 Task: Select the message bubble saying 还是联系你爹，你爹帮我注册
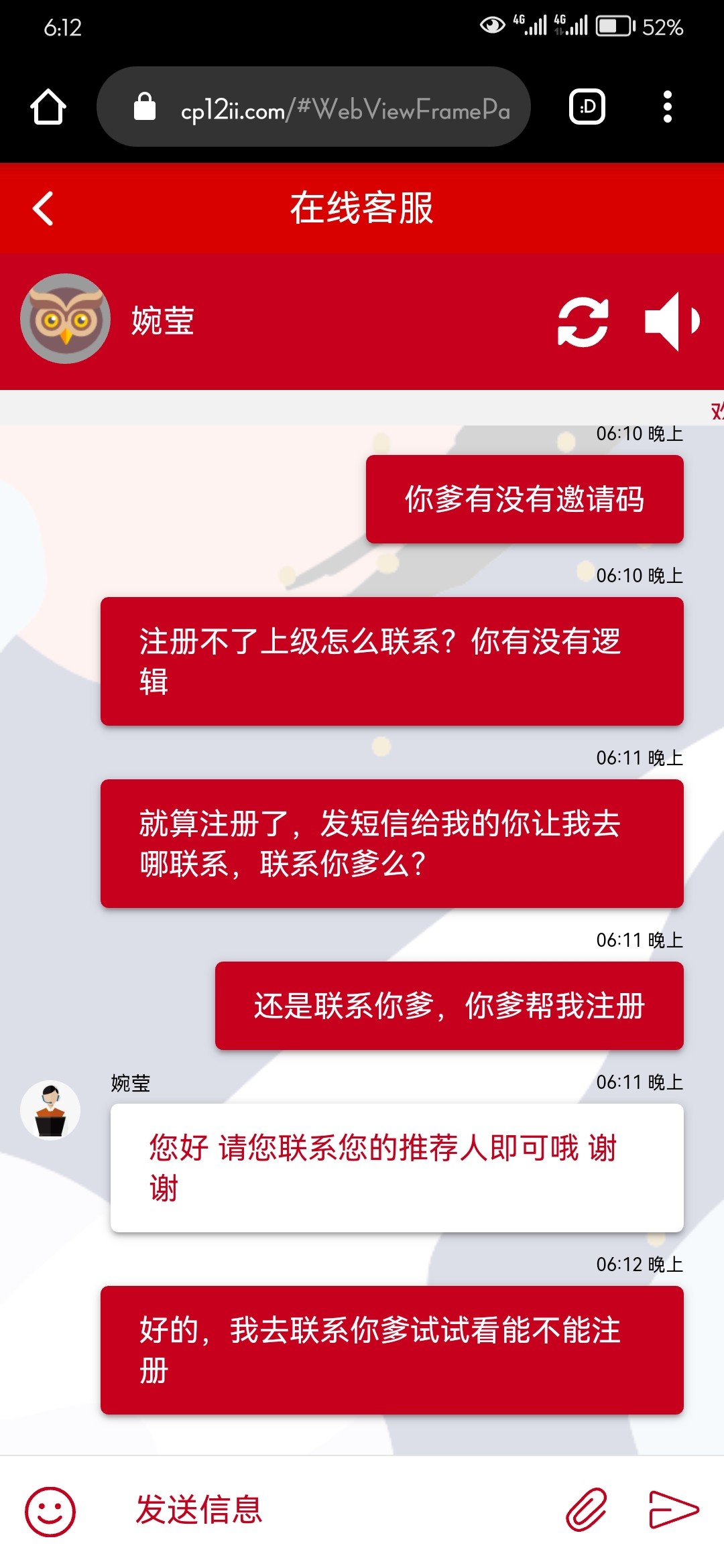click(448, 1005)
